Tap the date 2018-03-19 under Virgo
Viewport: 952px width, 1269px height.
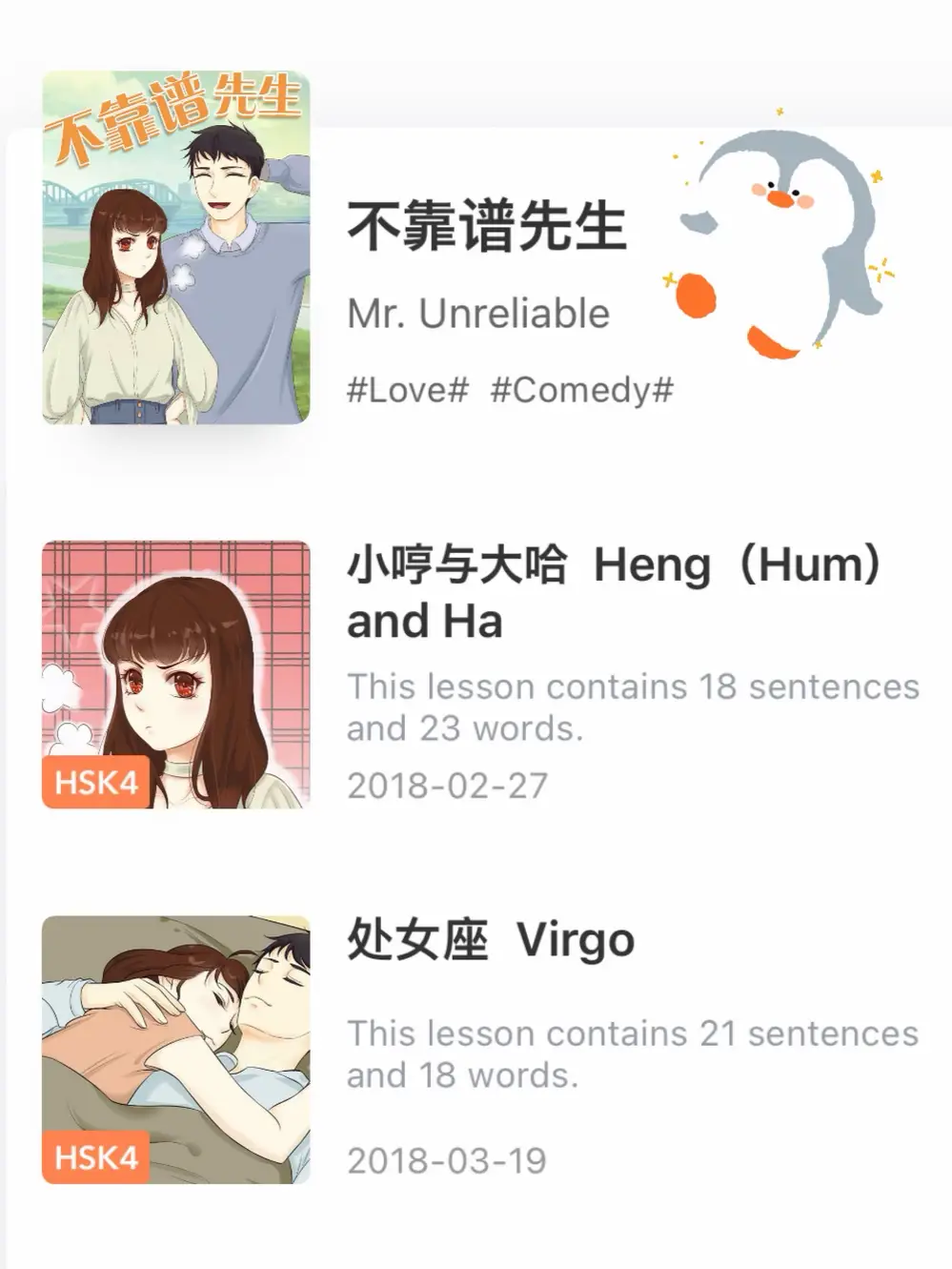(x=446, y=1159)
